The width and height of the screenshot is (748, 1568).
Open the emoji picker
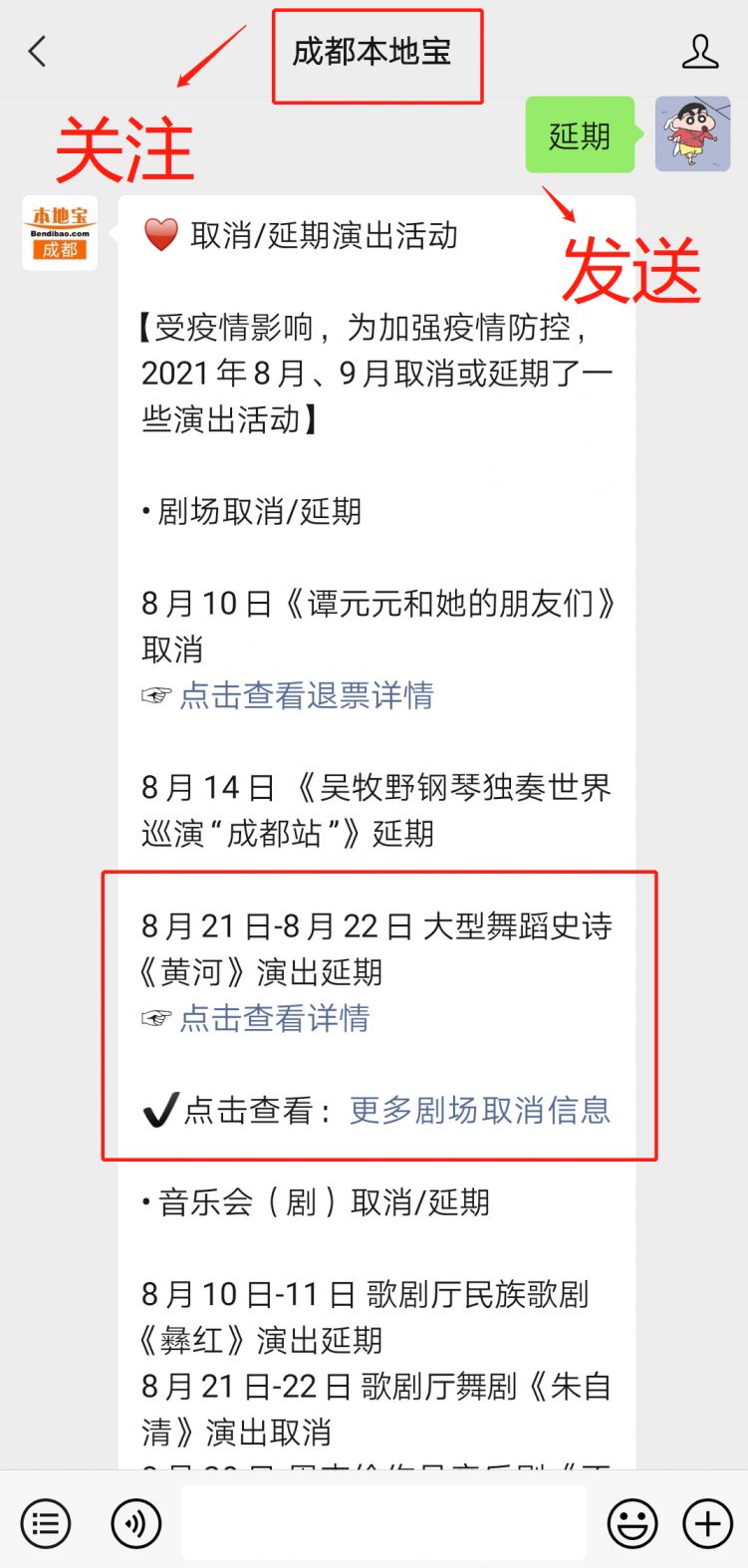tap(632, 1522)
